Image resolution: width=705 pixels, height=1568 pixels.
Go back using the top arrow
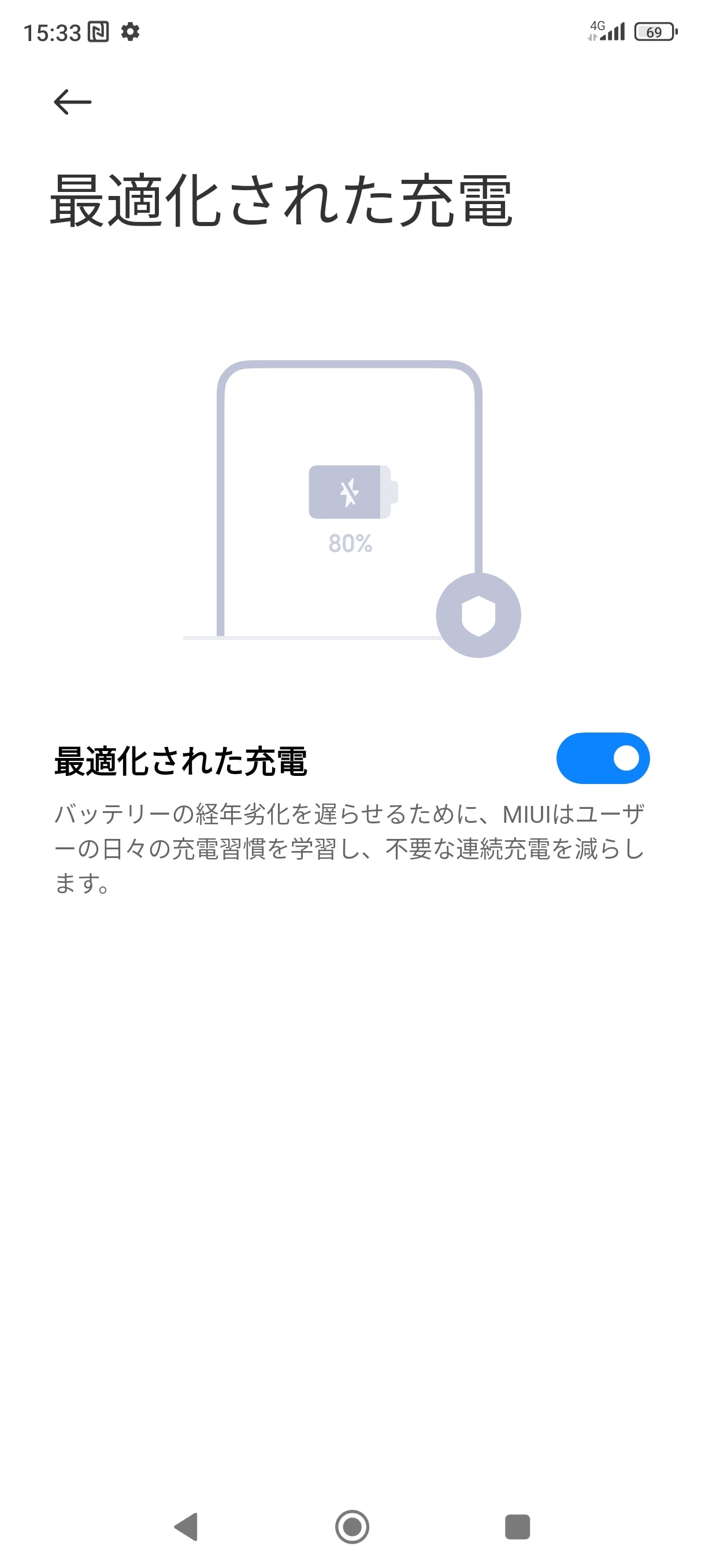(72, 102)
